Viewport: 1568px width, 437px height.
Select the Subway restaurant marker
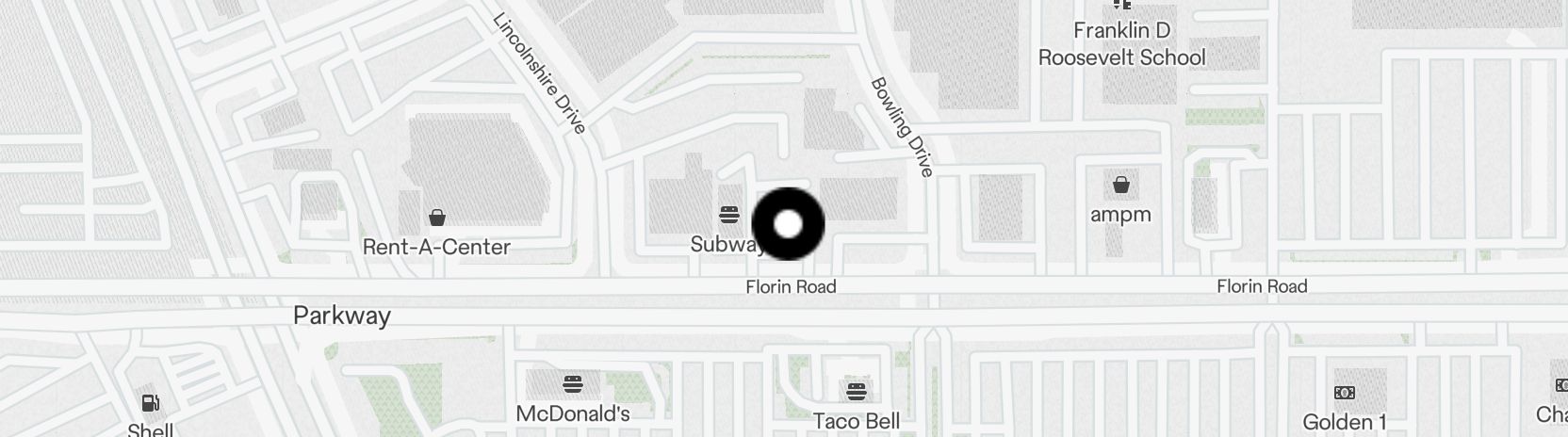(x=727, y=213)
